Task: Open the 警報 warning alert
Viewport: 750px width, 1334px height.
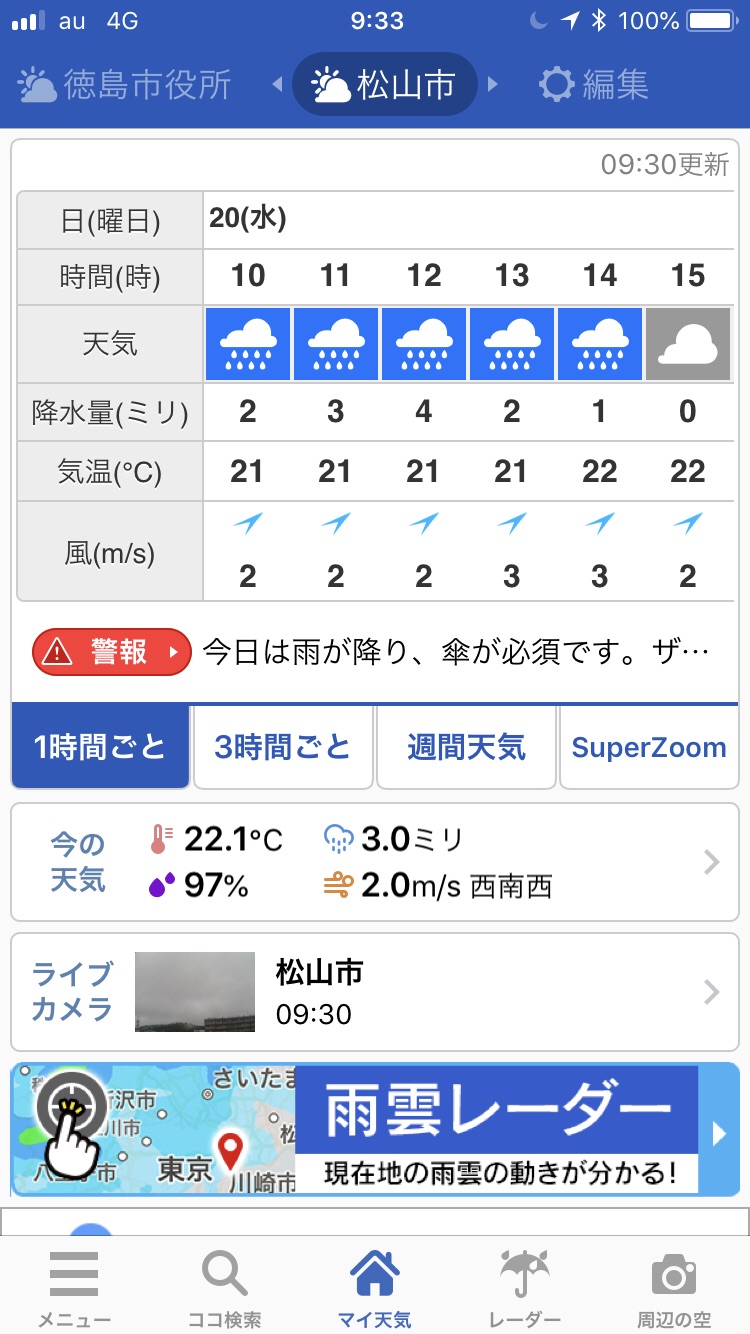Action: 111,653
